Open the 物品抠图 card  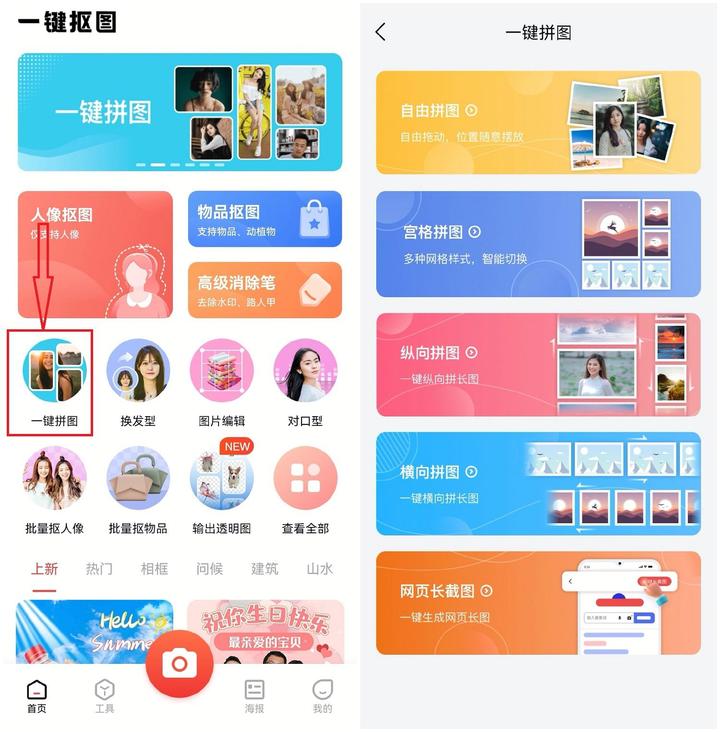[264, 219]
